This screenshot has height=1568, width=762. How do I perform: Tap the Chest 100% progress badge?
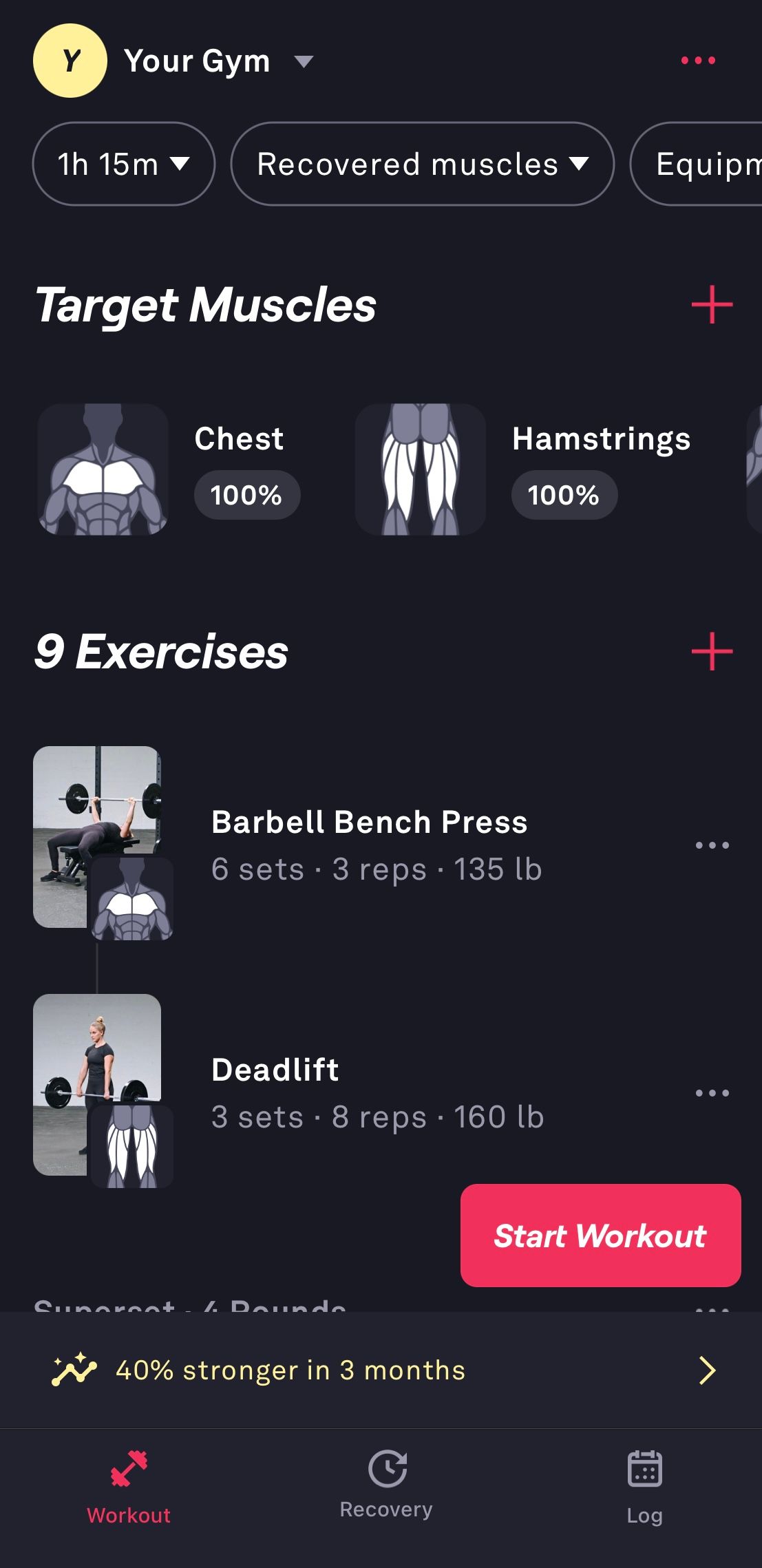[246, 494]
